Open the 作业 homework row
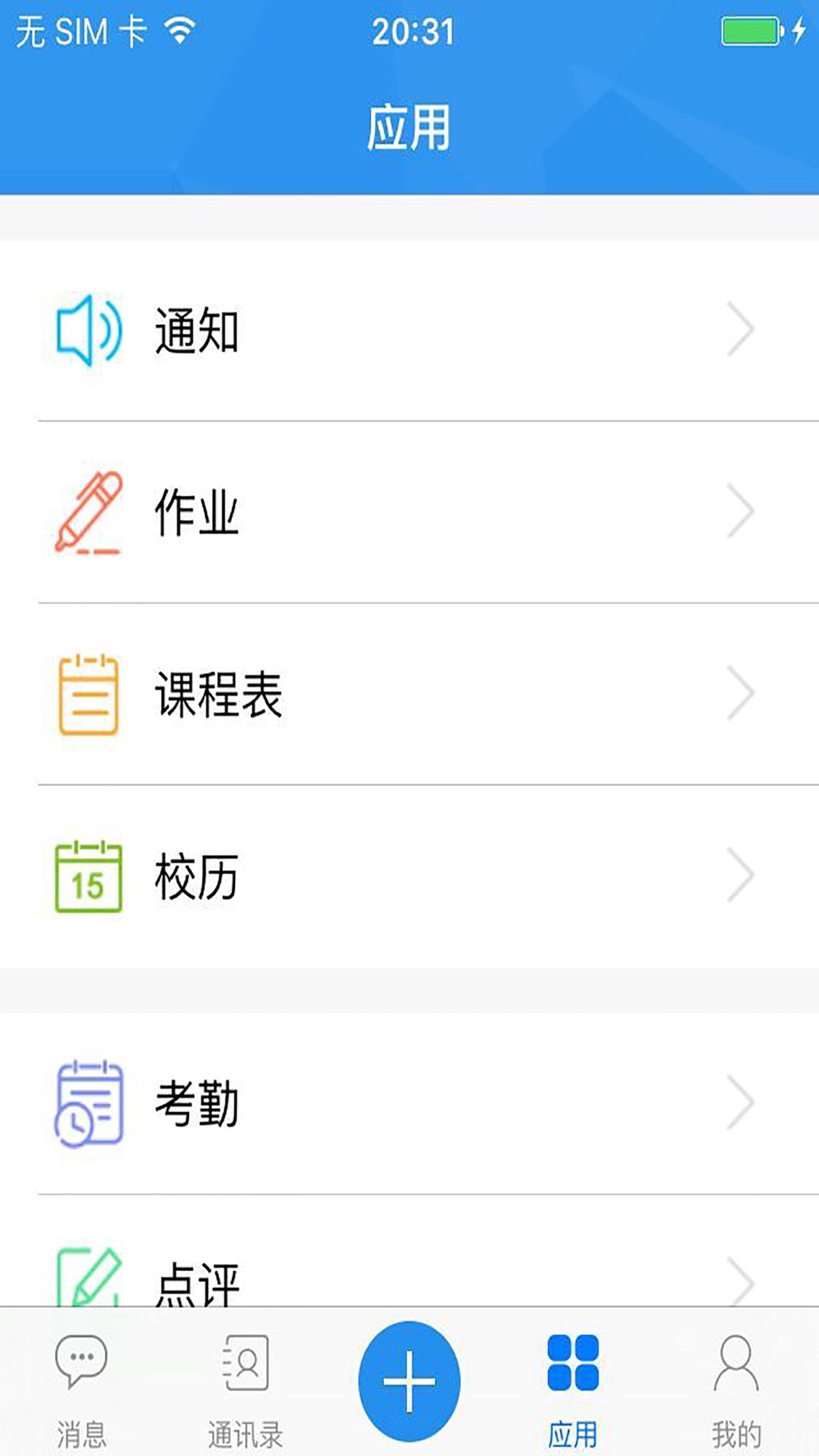 click(x=409, y=513)
